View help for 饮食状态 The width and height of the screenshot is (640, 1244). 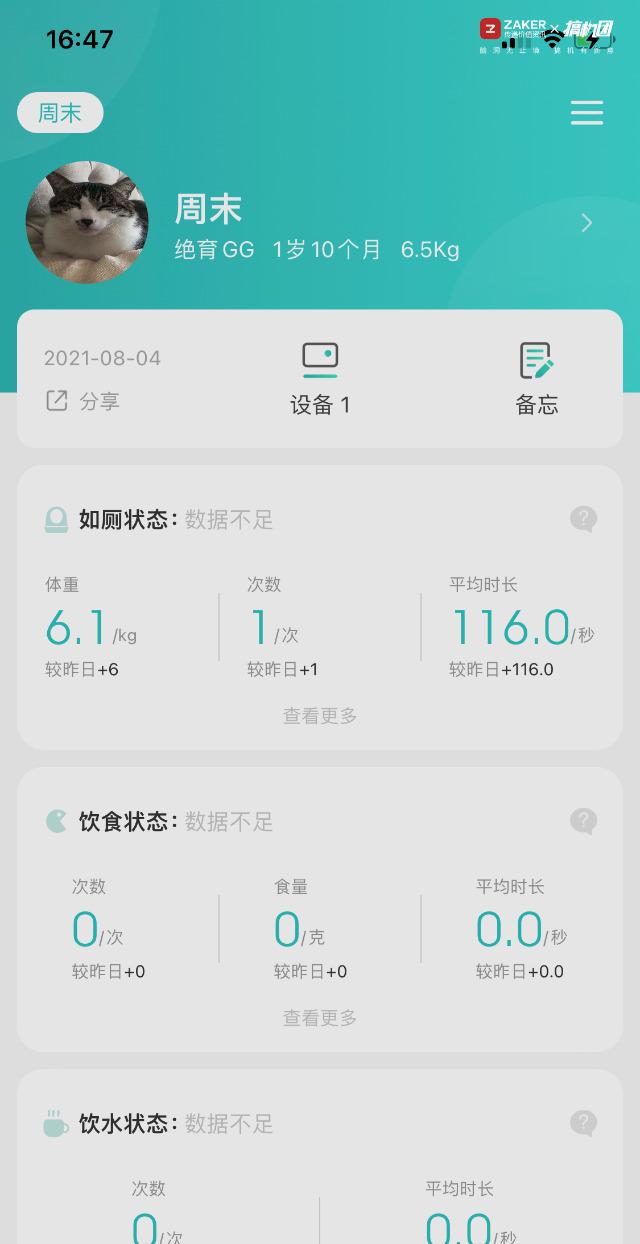(583, 821)
